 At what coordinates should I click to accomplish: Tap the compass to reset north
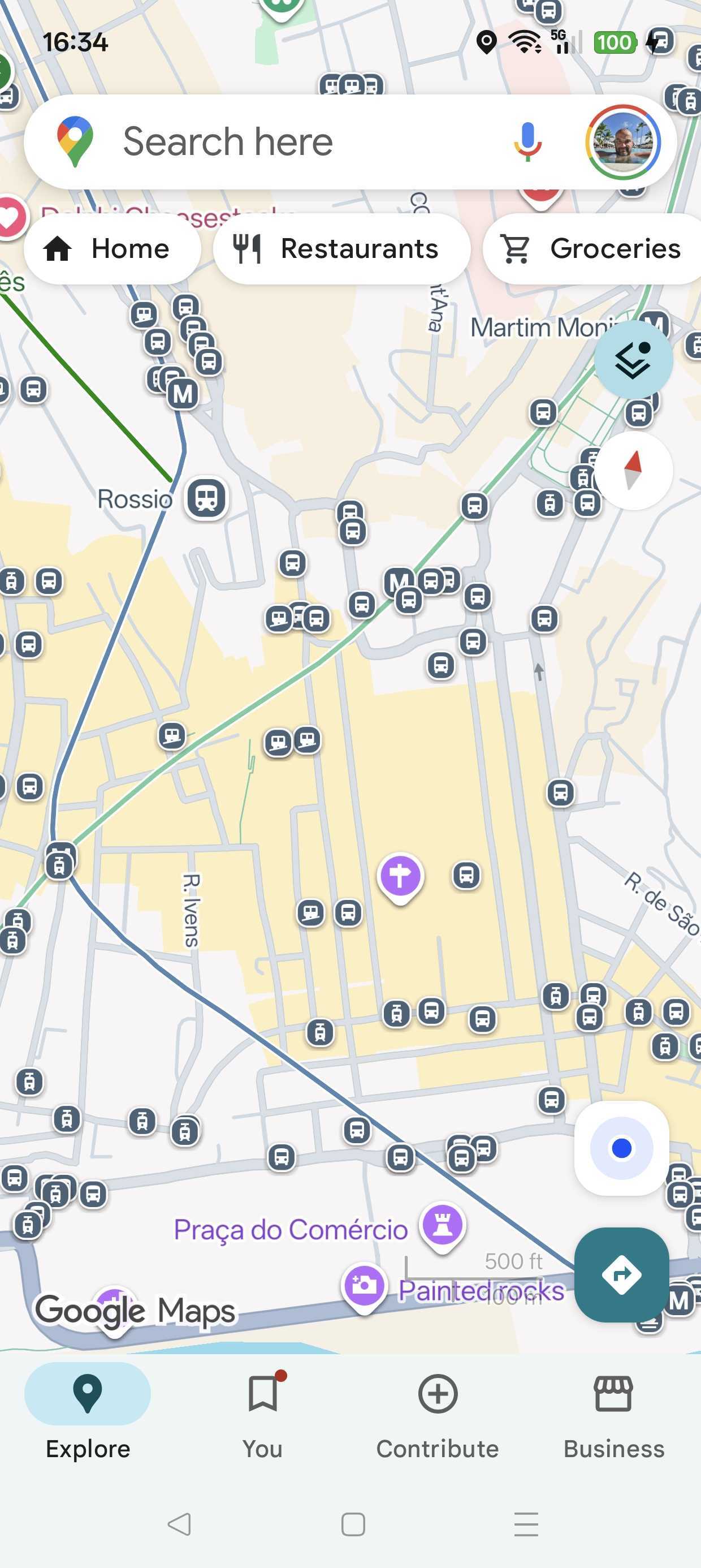[x=633, y=471]
